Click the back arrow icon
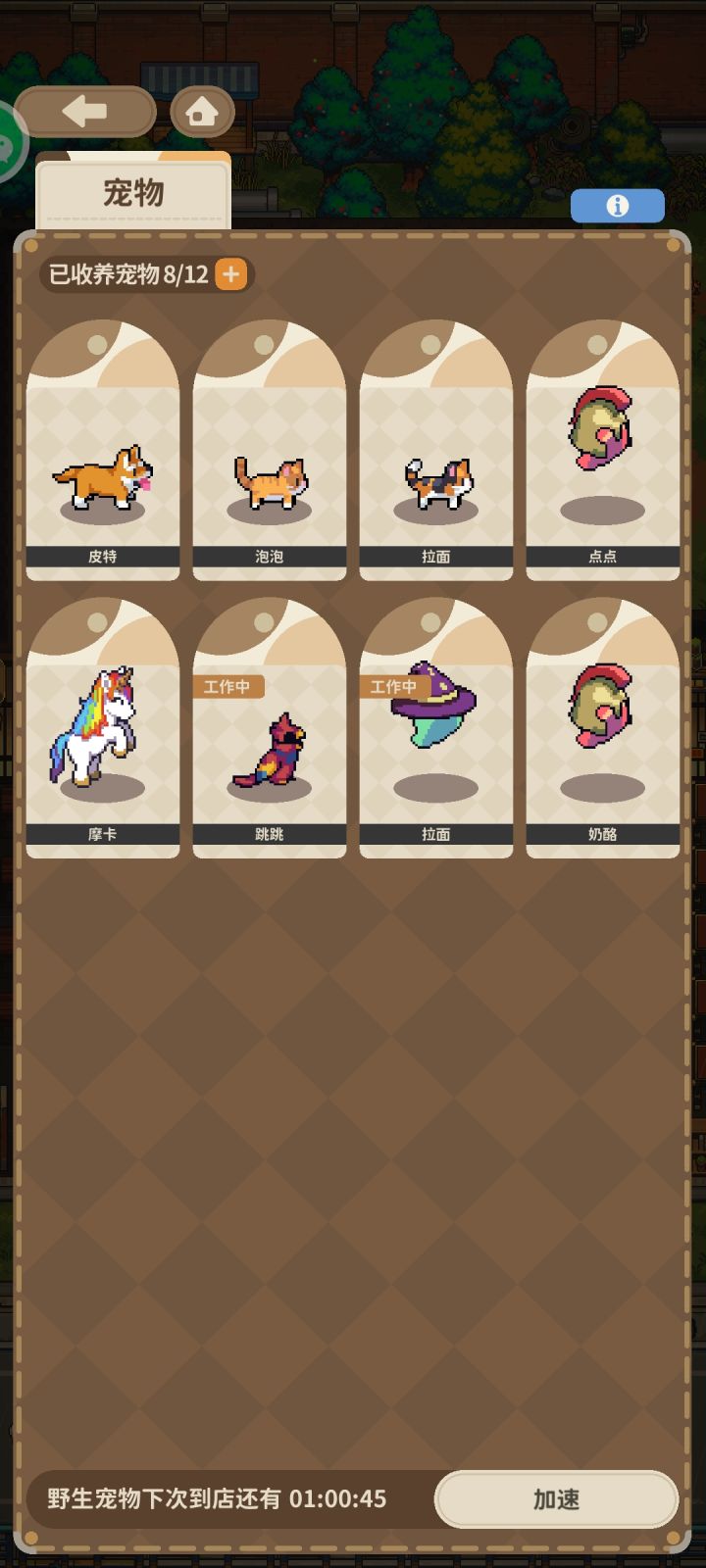The image size is (706, 1568). (88, 110)
